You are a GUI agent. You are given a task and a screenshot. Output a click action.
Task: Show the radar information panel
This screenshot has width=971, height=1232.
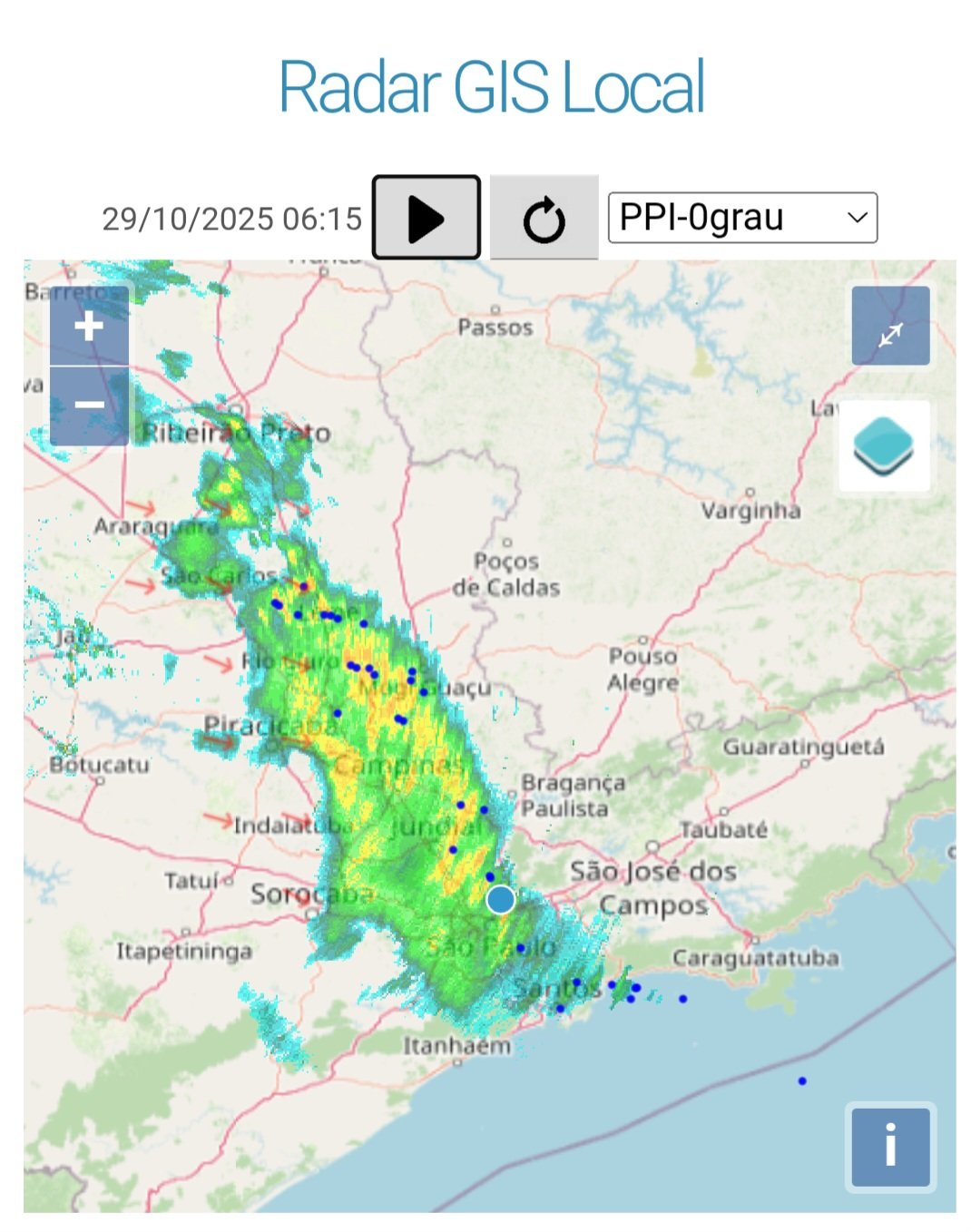tap(890, 1145)
